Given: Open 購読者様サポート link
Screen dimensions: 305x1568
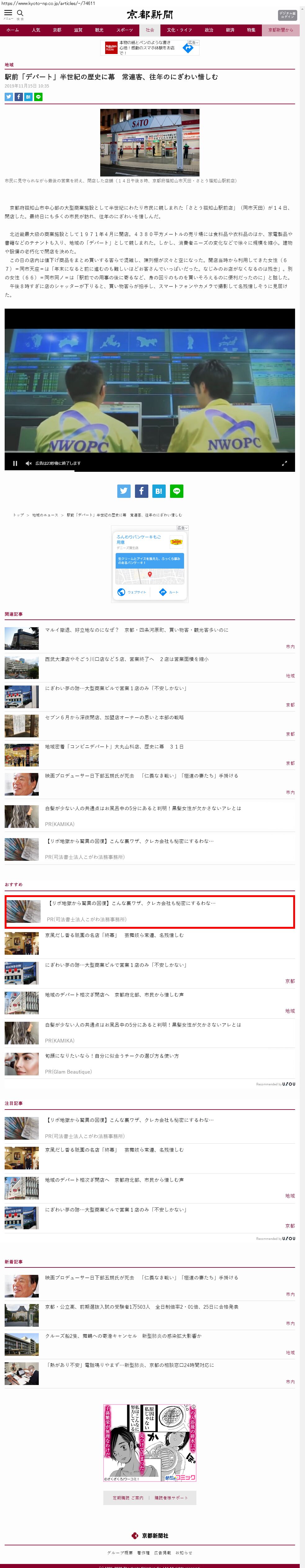Looking at the screenshot, I should pyautogui.click(x=171, y=1498).
